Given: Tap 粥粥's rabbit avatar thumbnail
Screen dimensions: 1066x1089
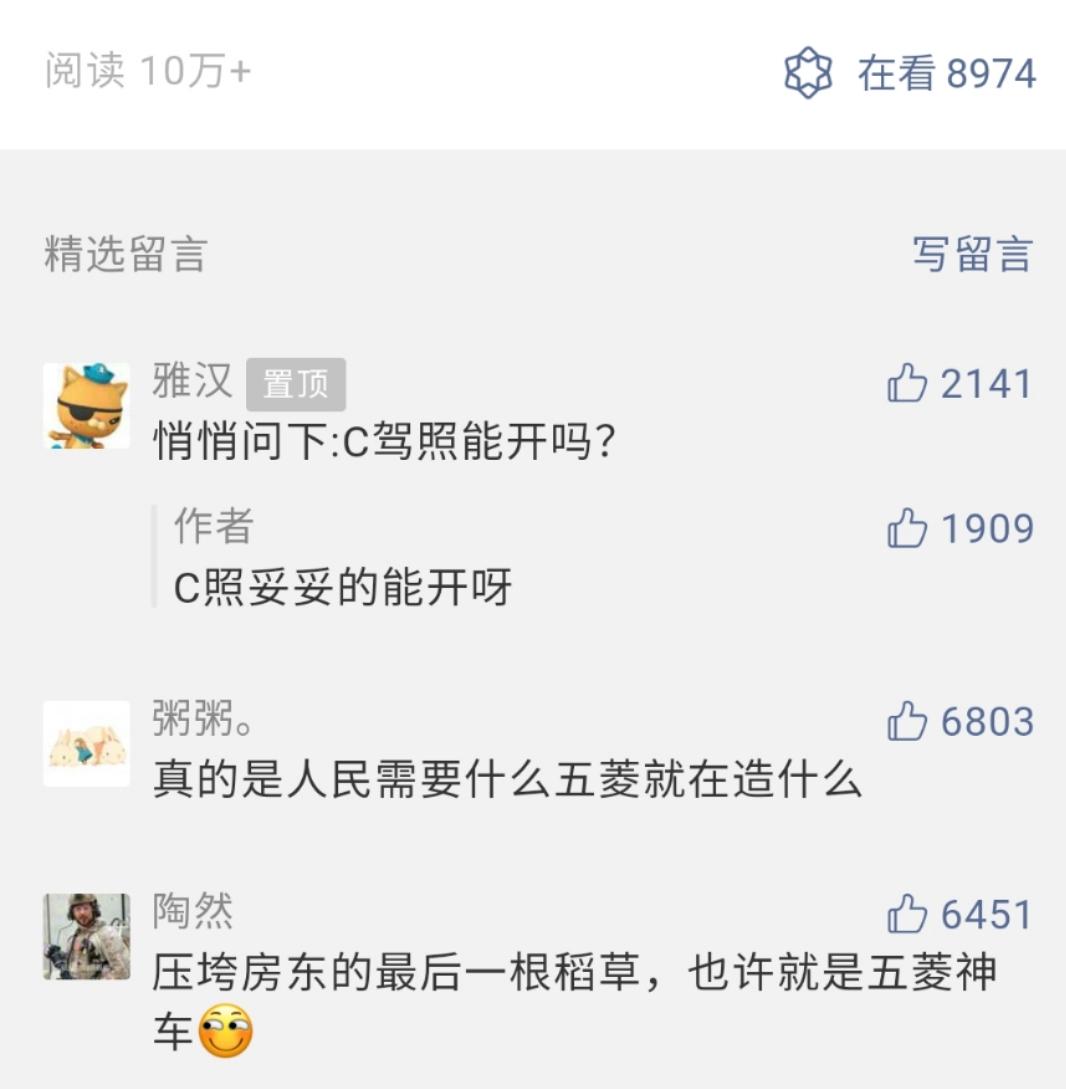Looking at the screenshot, I should [86, 740].
